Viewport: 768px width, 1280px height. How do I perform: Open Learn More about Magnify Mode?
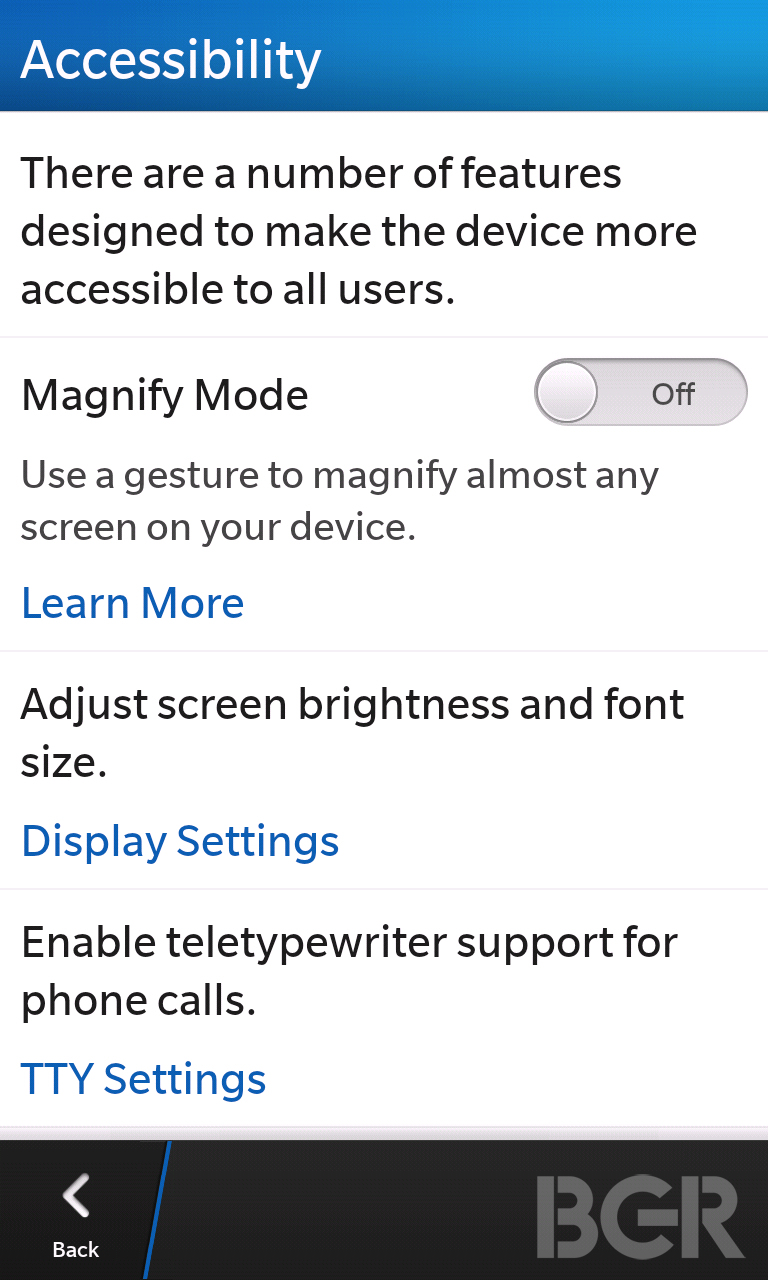click(133, 603)
